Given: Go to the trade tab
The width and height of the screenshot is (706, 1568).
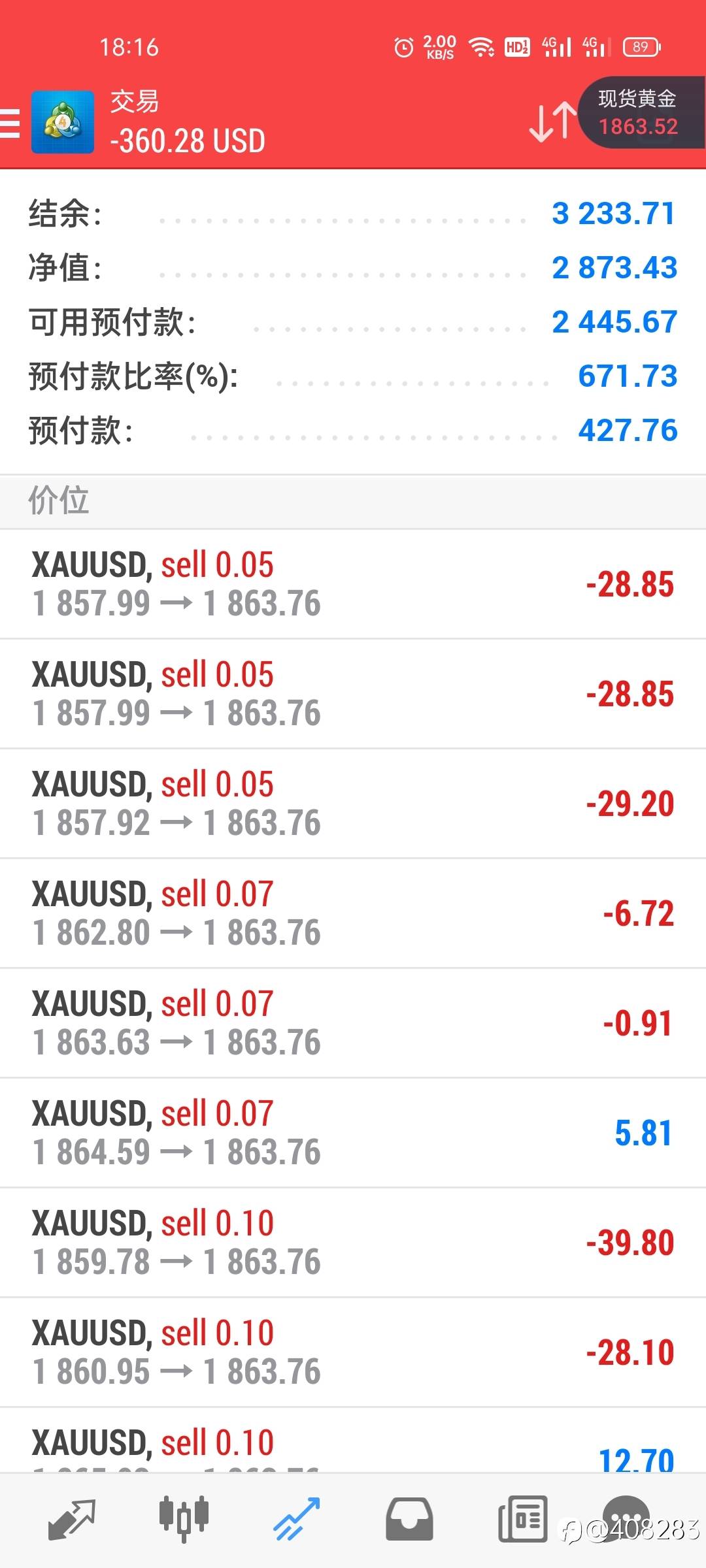Looking at the screenshot, I should coord(296,1519).
